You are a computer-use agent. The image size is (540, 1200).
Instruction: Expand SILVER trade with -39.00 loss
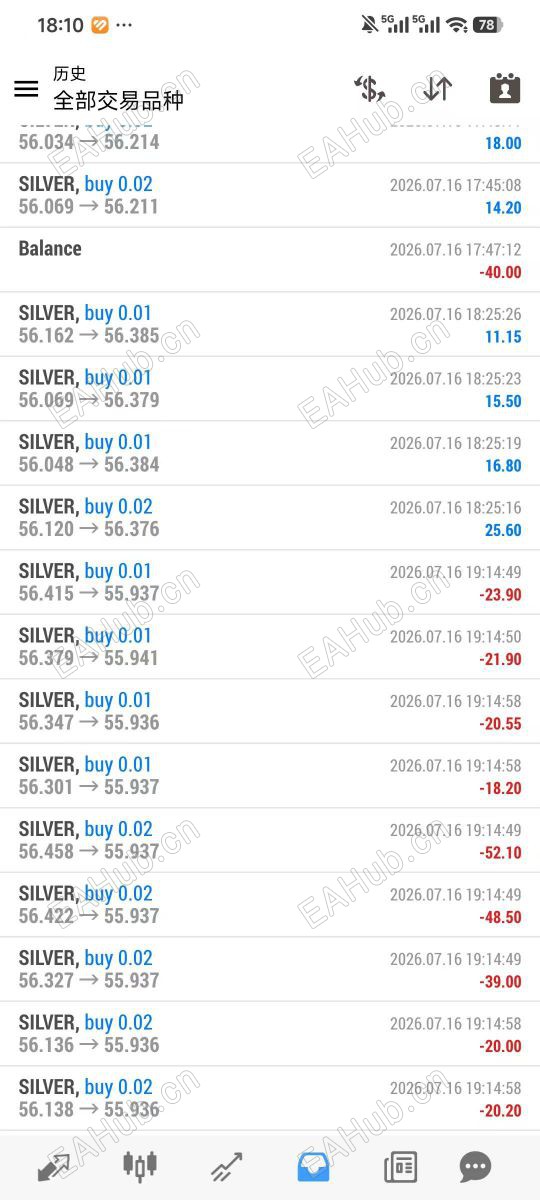(270, 969)
